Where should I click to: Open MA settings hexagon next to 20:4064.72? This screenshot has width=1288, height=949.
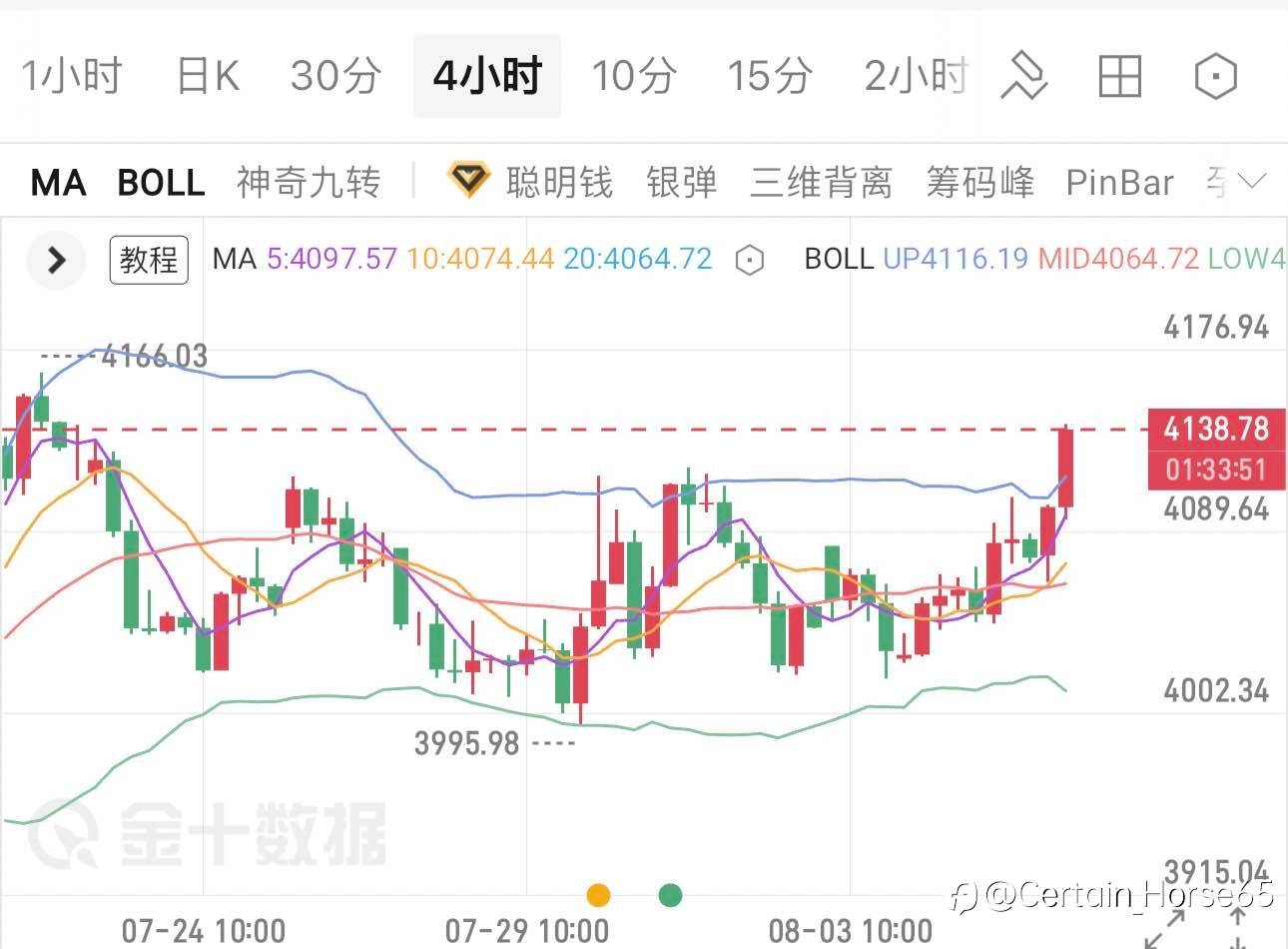pyautogui.click(x=749, y=261)
